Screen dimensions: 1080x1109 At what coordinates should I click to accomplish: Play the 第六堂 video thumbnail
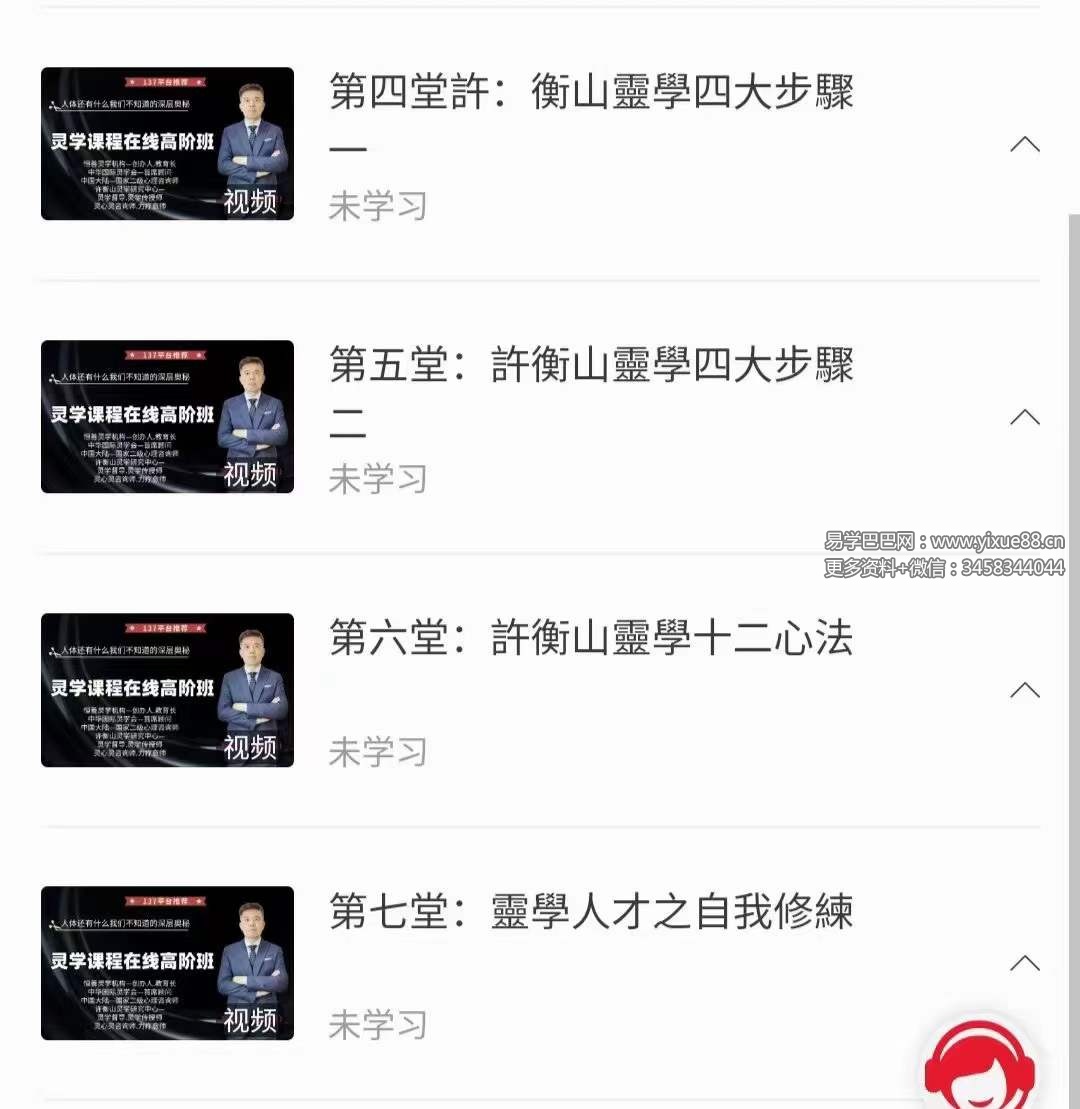coord(167,690)
